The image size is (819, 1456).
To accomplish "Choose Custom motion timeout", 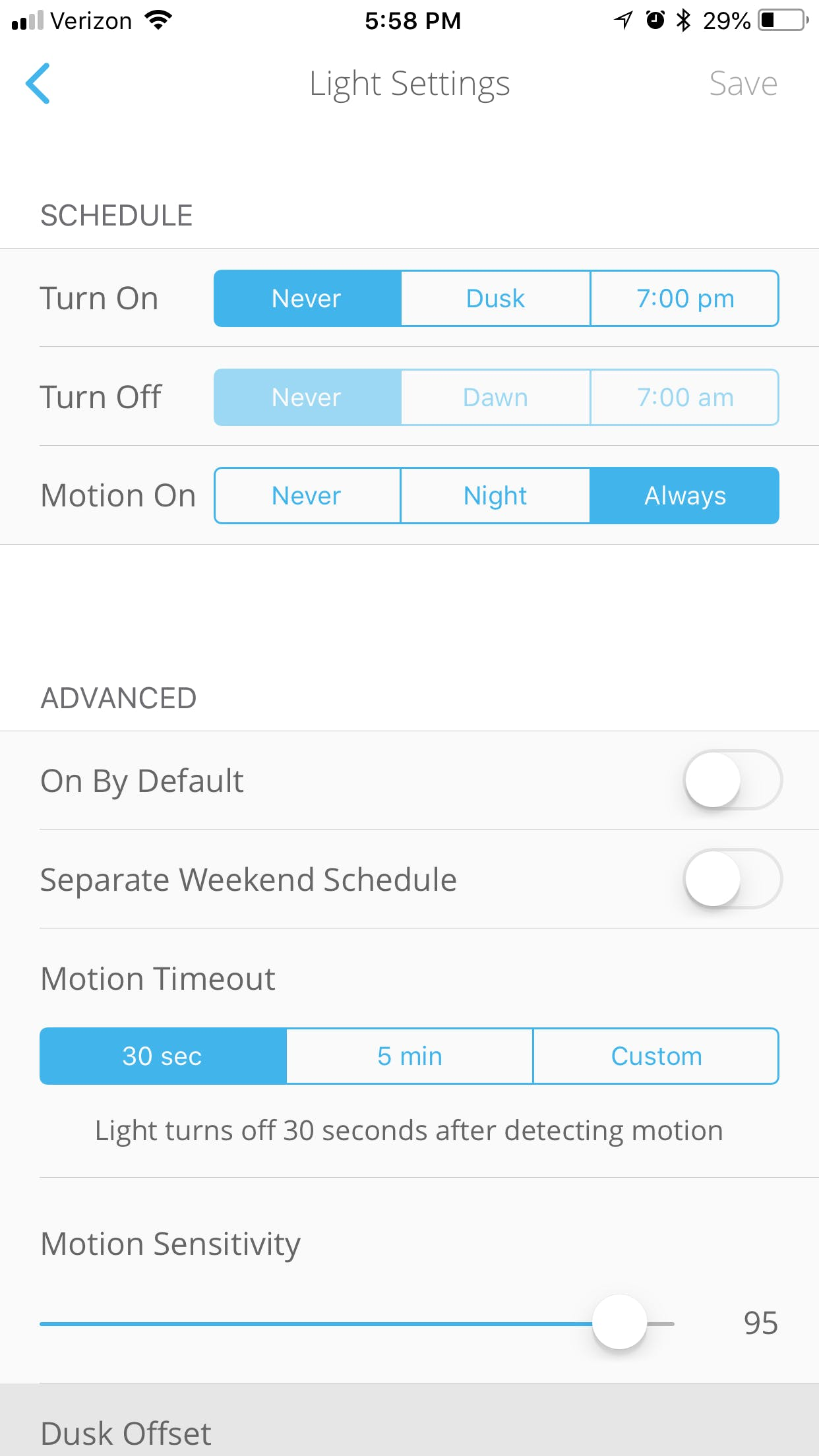I will coord(655,1056).
